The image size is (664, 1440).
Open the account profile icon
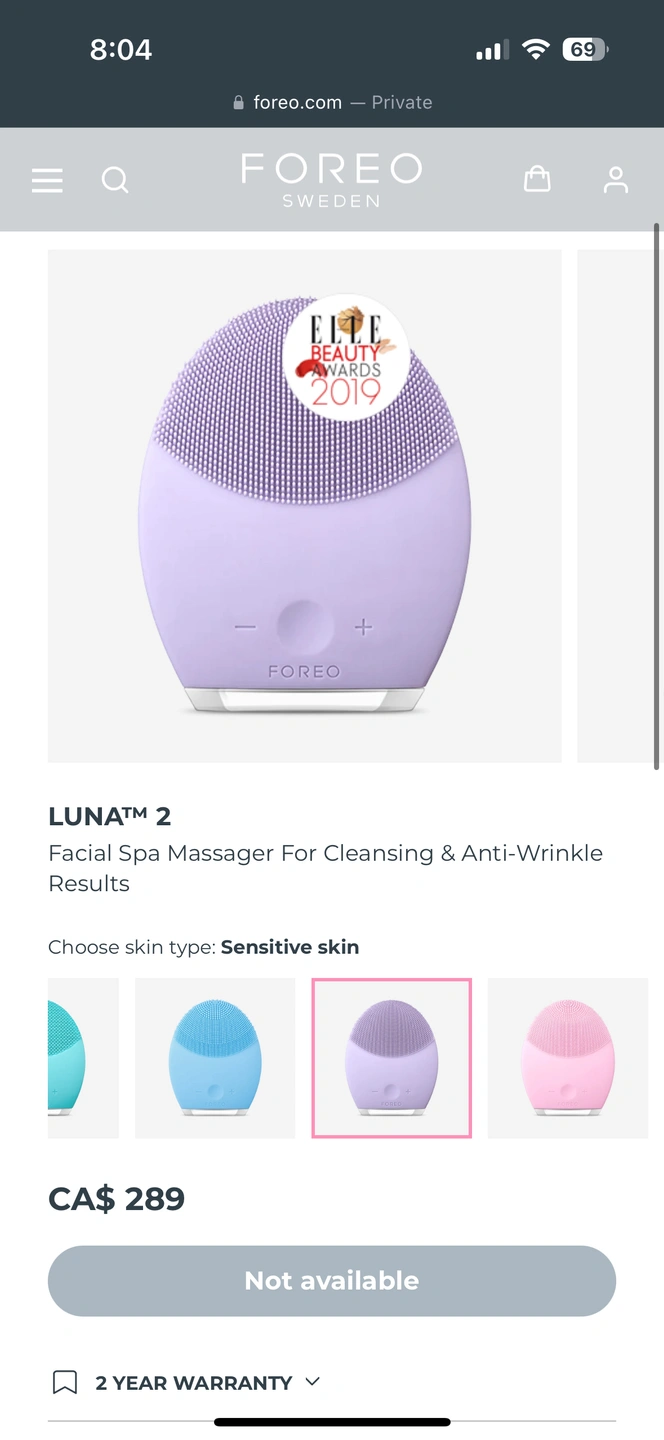(615, 180)
